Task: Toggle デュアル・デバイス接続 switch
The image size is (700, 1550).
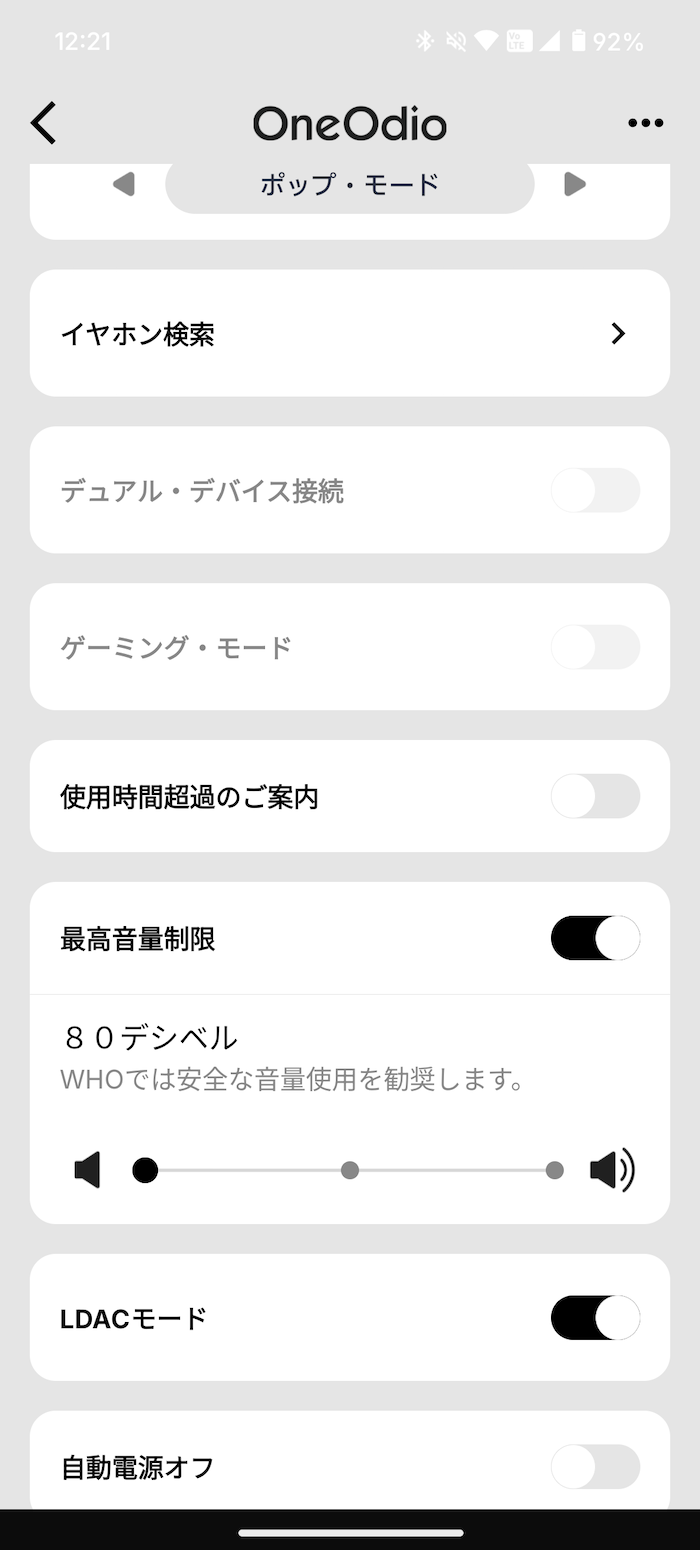Action: tap(595, 490)
